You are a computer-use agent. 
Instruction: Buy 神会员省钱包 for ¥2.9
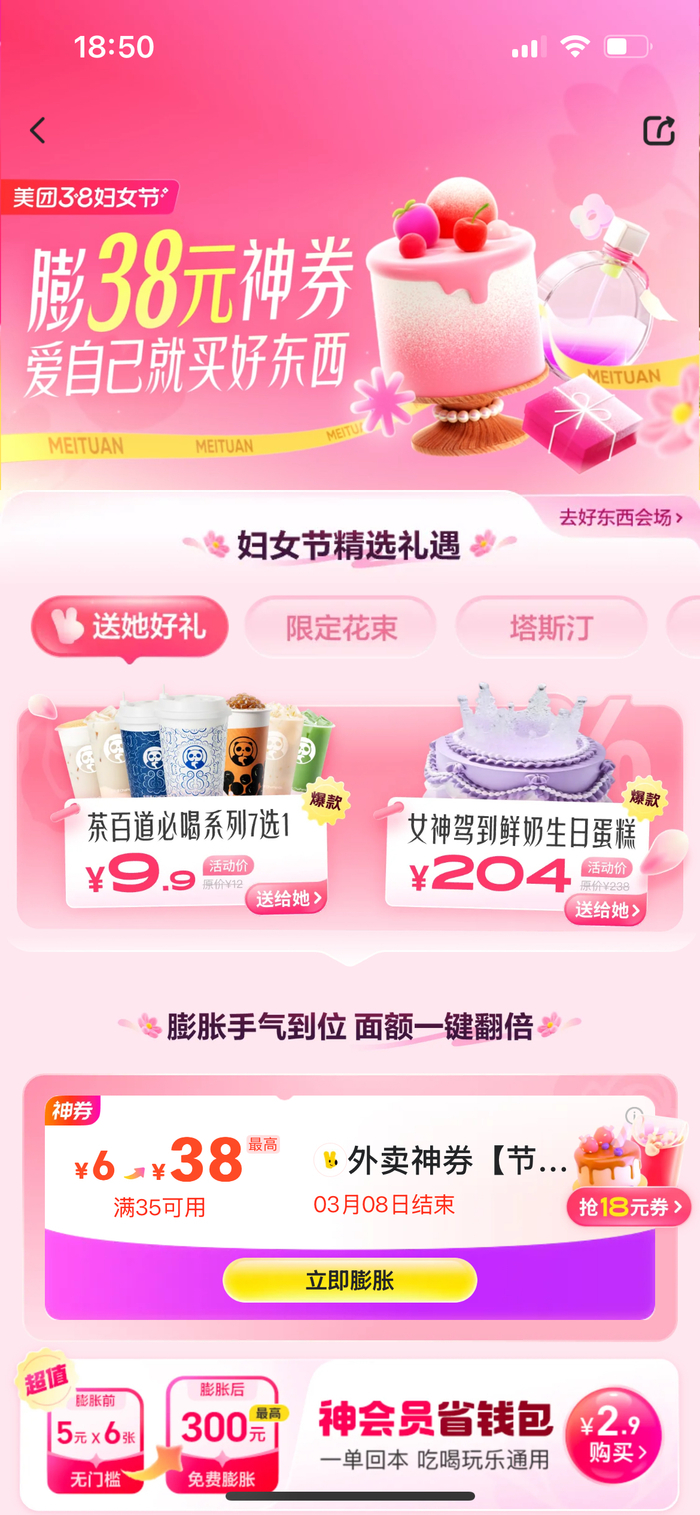pos(613,1434)
